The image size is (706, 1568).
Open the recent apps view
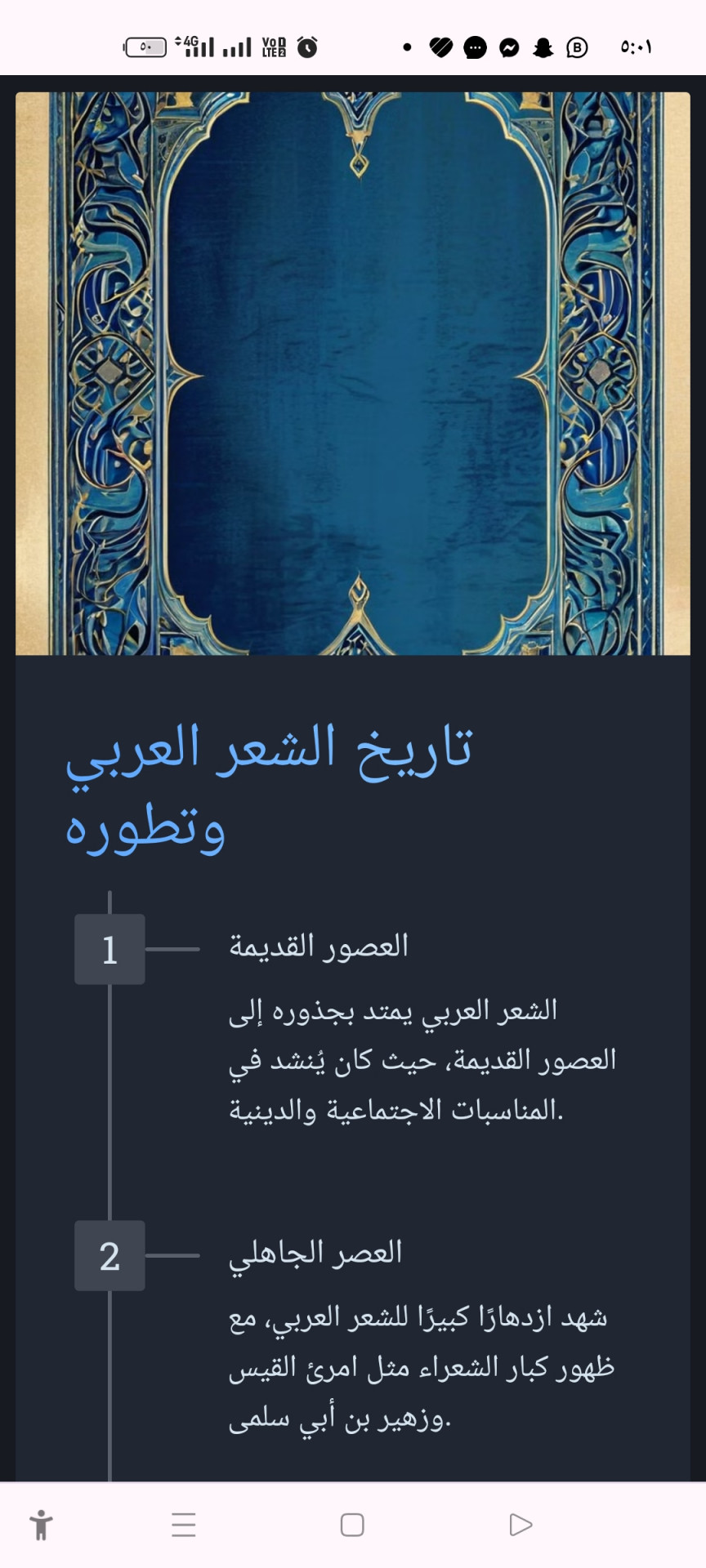(184, 1525)
